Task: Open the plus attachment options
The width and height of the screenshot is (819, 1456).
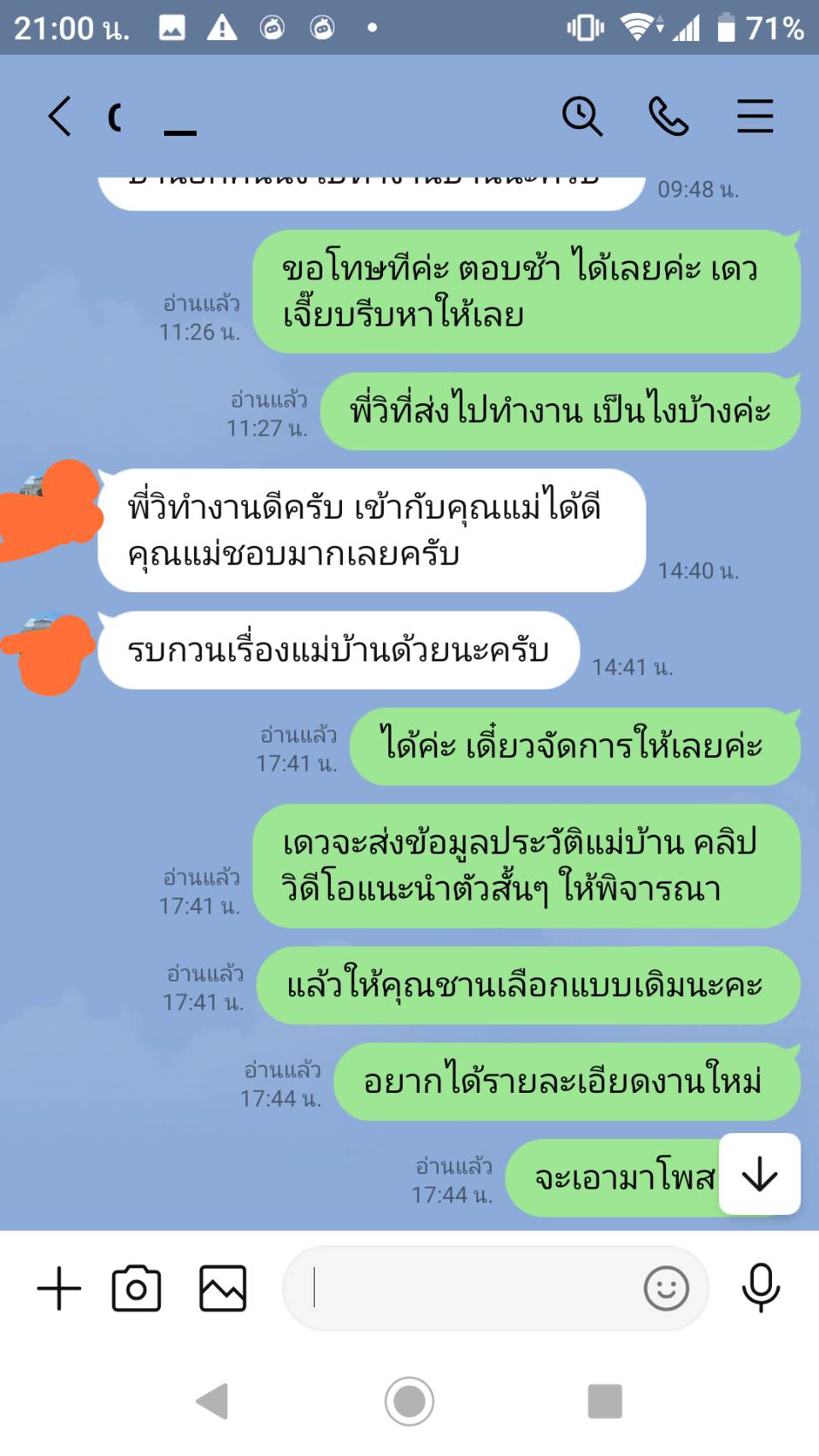Action: [x=59, y=1289]
